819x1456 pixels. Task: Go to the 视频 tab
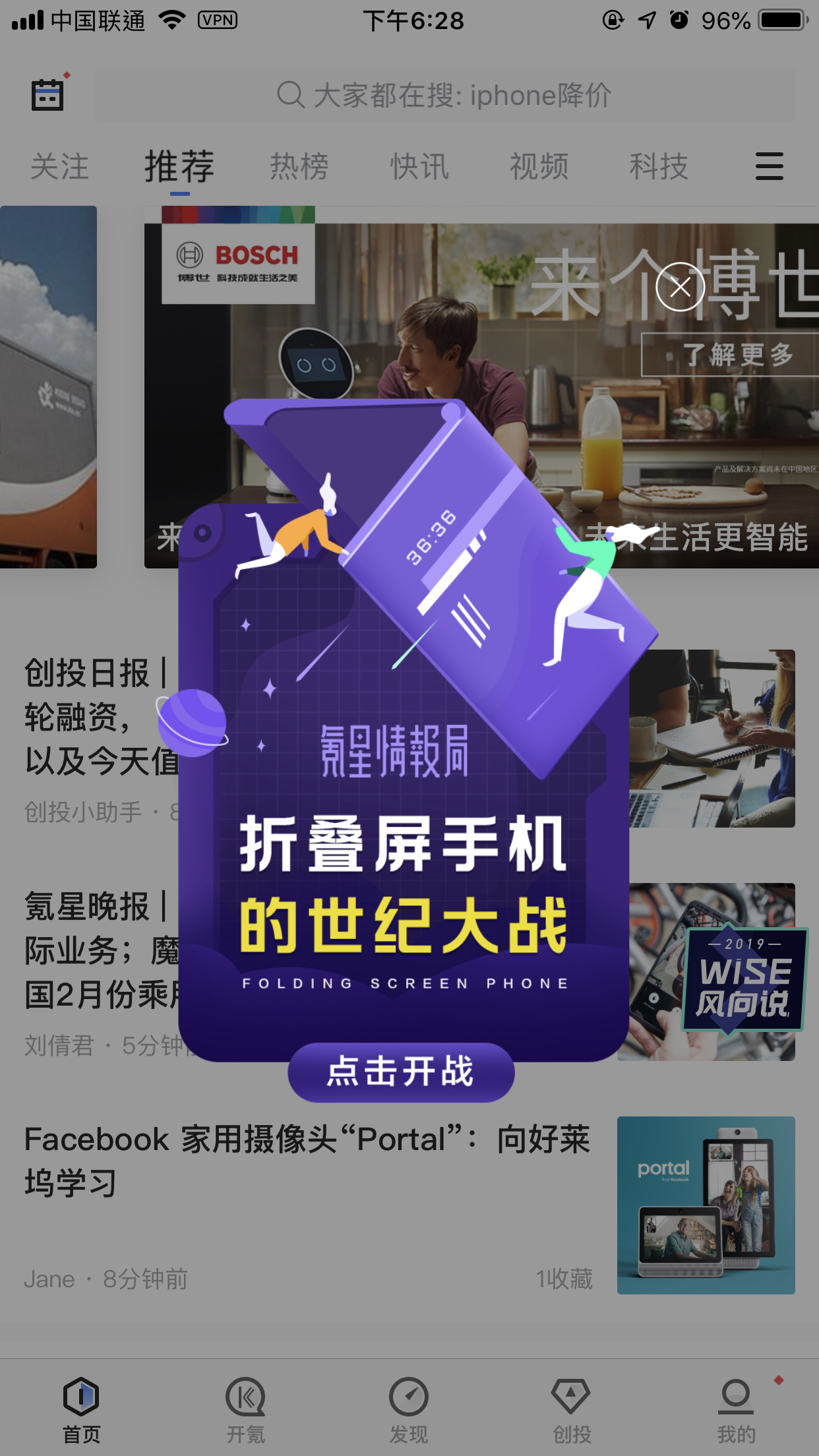click(539, 166)
